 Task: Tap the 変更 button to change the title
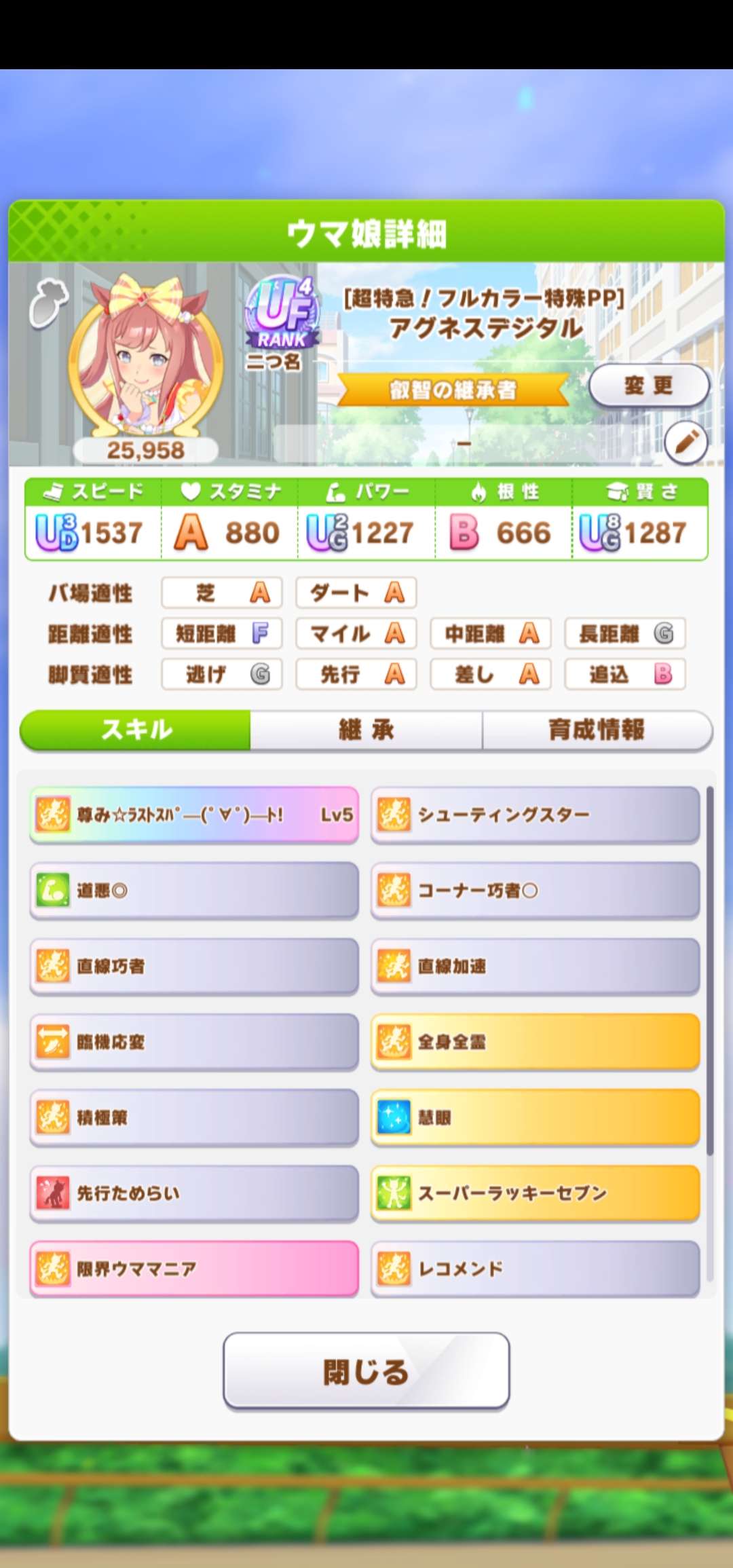648,386
